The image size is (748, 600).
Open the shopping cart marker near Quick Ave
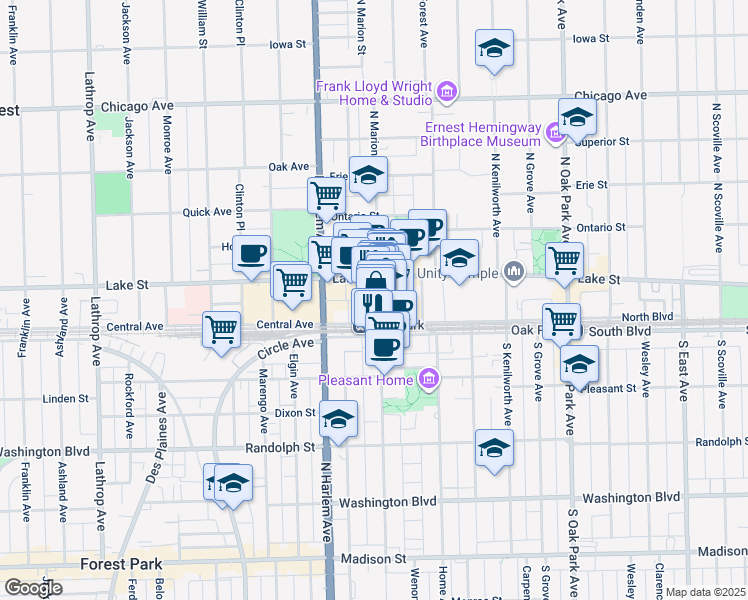pos(327,199)
